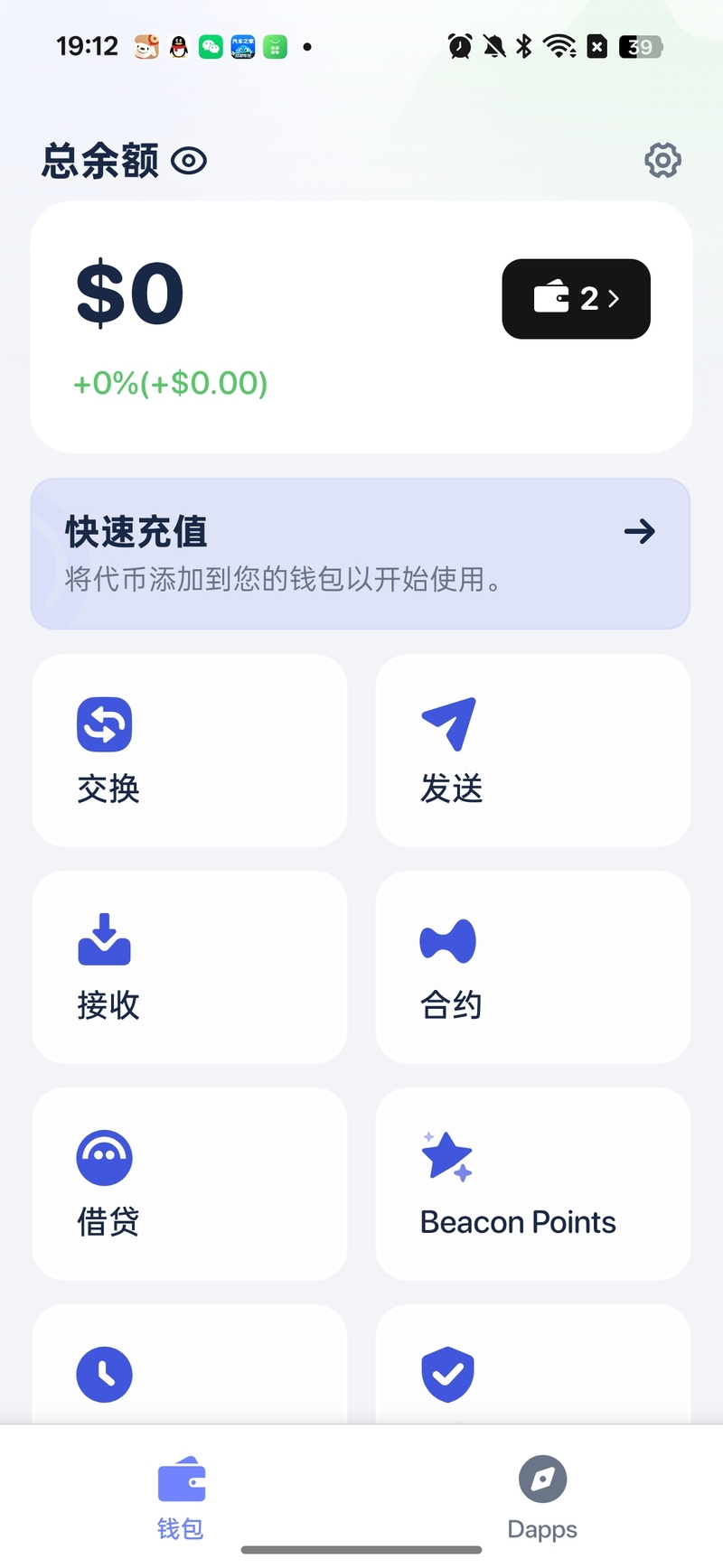The height and width of the screenshot is (1568, 723).
Task: Hide the total balance with the eye icon
Action: point(189,162)
